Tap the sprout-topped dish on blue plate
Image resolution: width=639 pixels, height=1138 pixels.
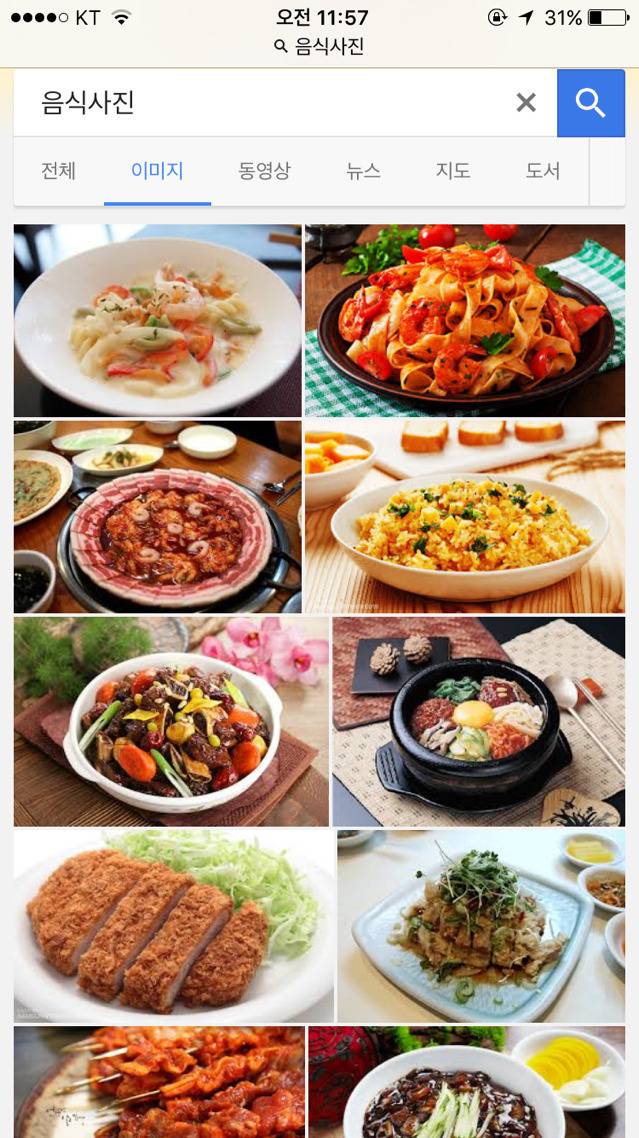481,926
